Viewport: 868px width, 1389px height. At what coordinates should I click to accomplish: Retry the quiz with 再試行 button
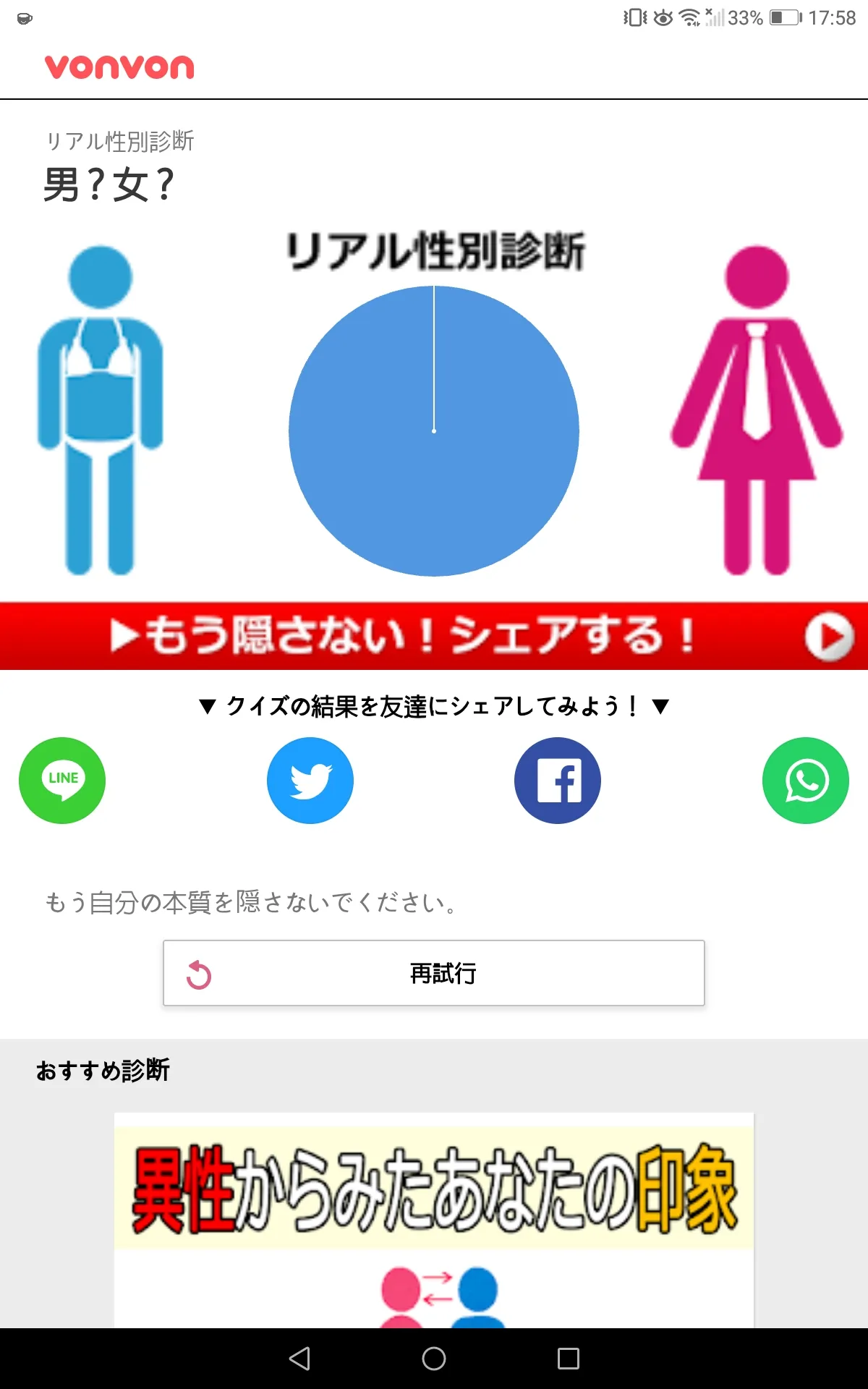pyautogui.click(x=434, y=973)
